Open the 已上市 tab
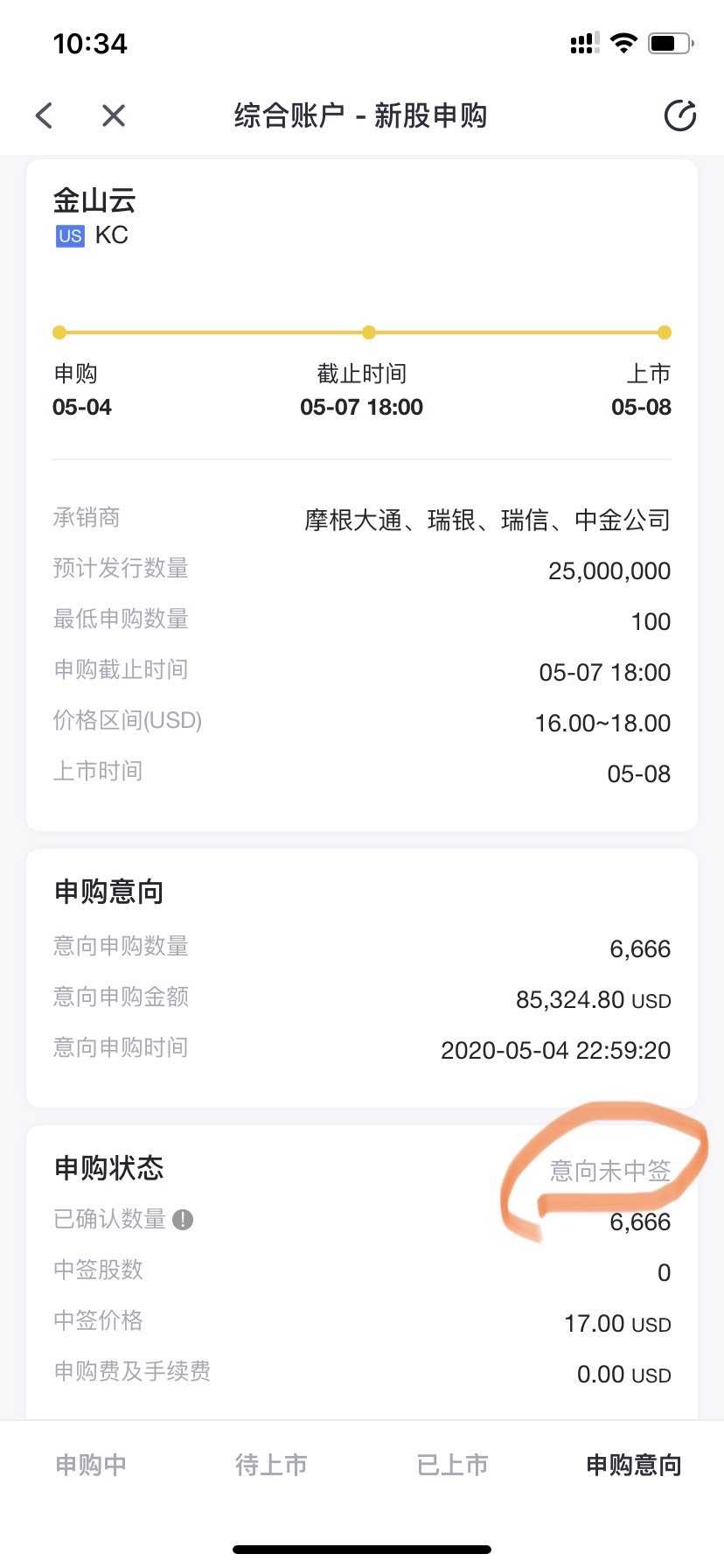The width and height of the screenshot is (724, 1568). pos(452,1465)
